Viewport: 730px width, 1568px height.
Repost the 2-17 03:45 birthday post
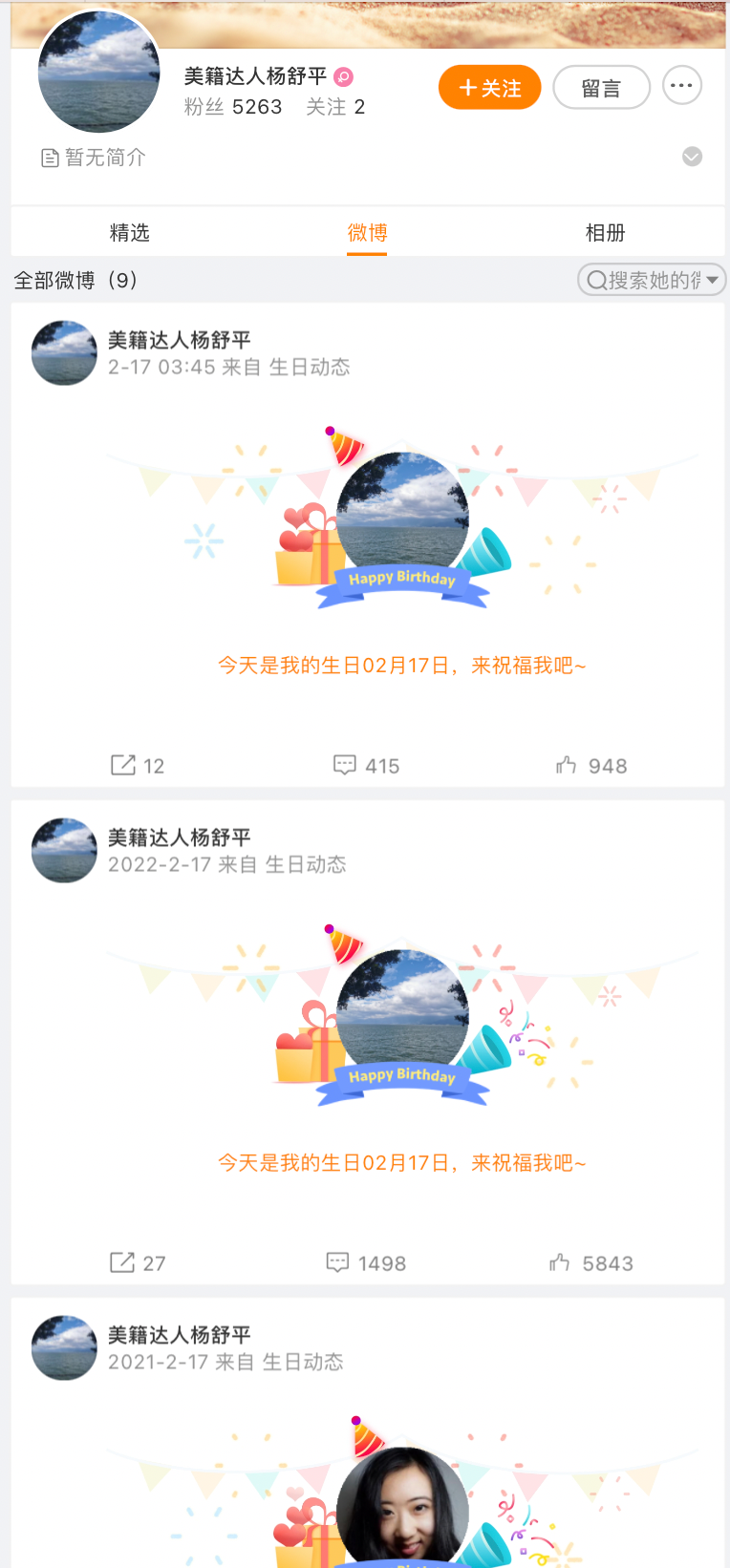pyautogui.click(x=137, y=765)
